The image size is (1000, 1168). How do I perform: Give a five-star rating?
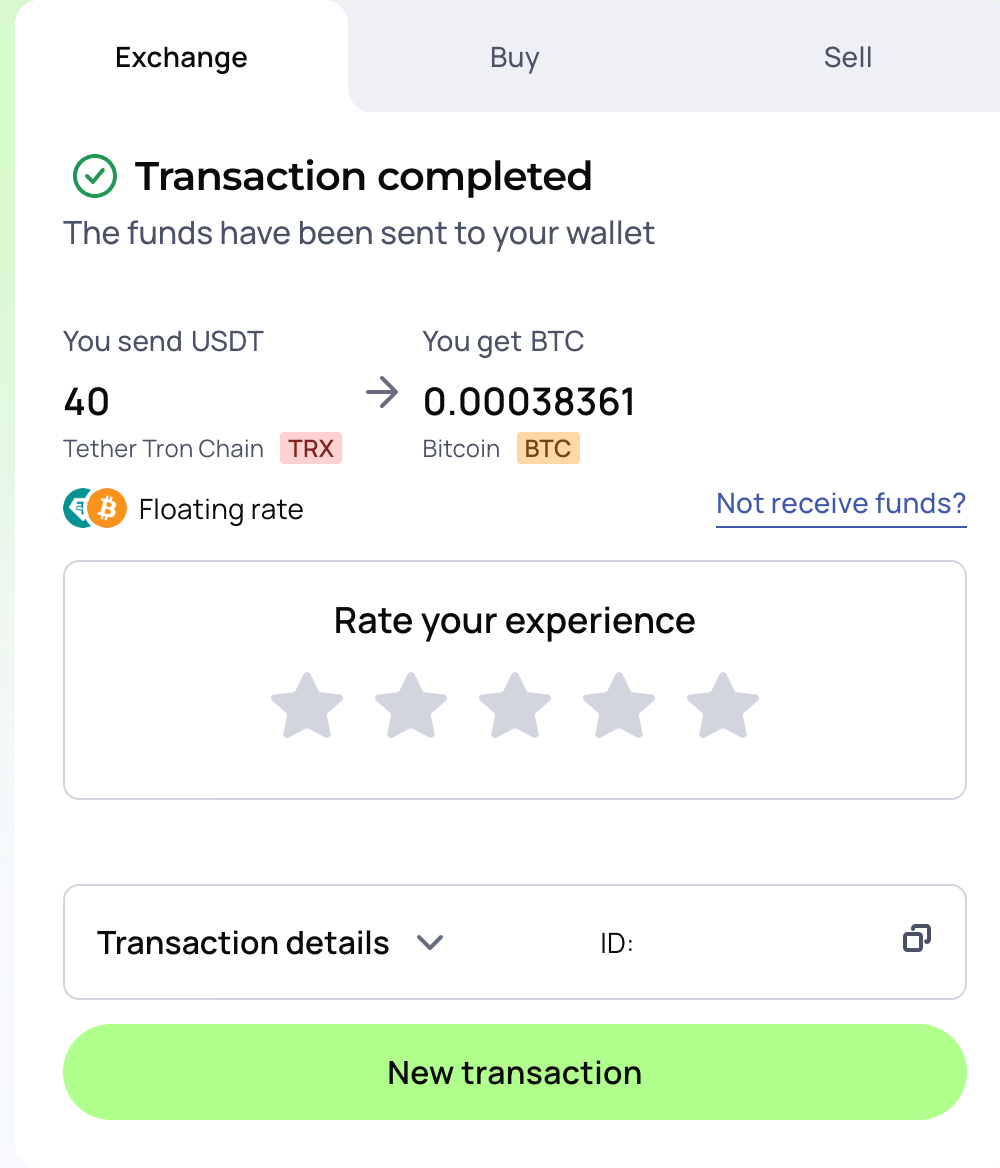(x=723, y=705)
